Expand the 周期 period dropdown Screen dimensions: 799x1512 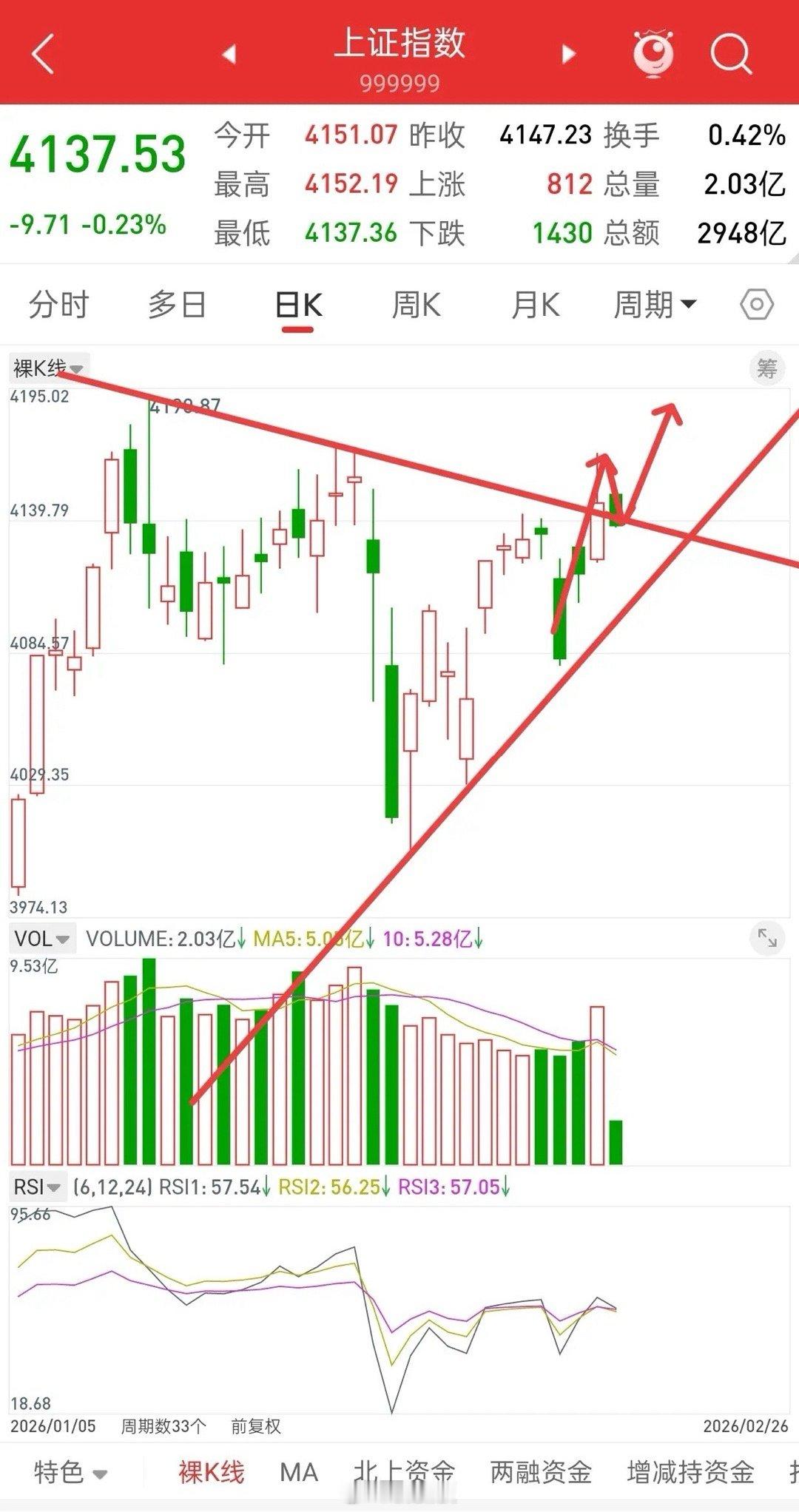[655, 305]
